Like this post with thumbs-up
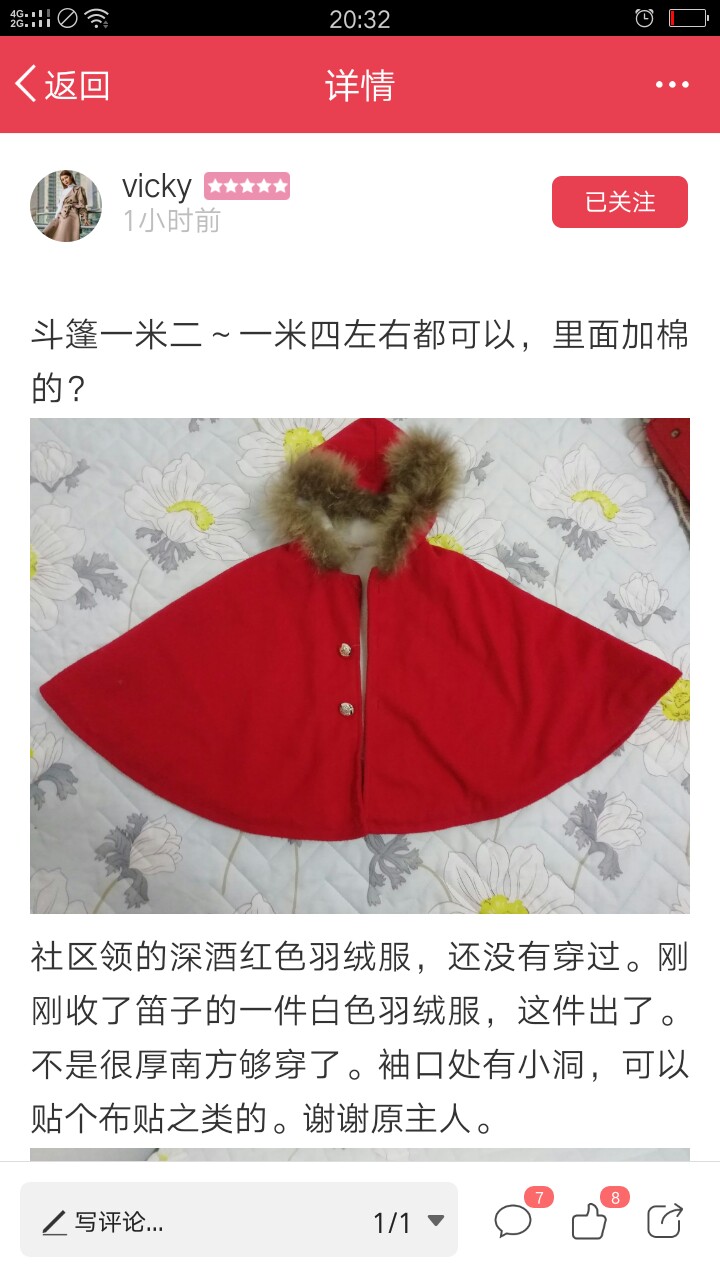Screen dimensions: 720x1280 [589, 1221]
